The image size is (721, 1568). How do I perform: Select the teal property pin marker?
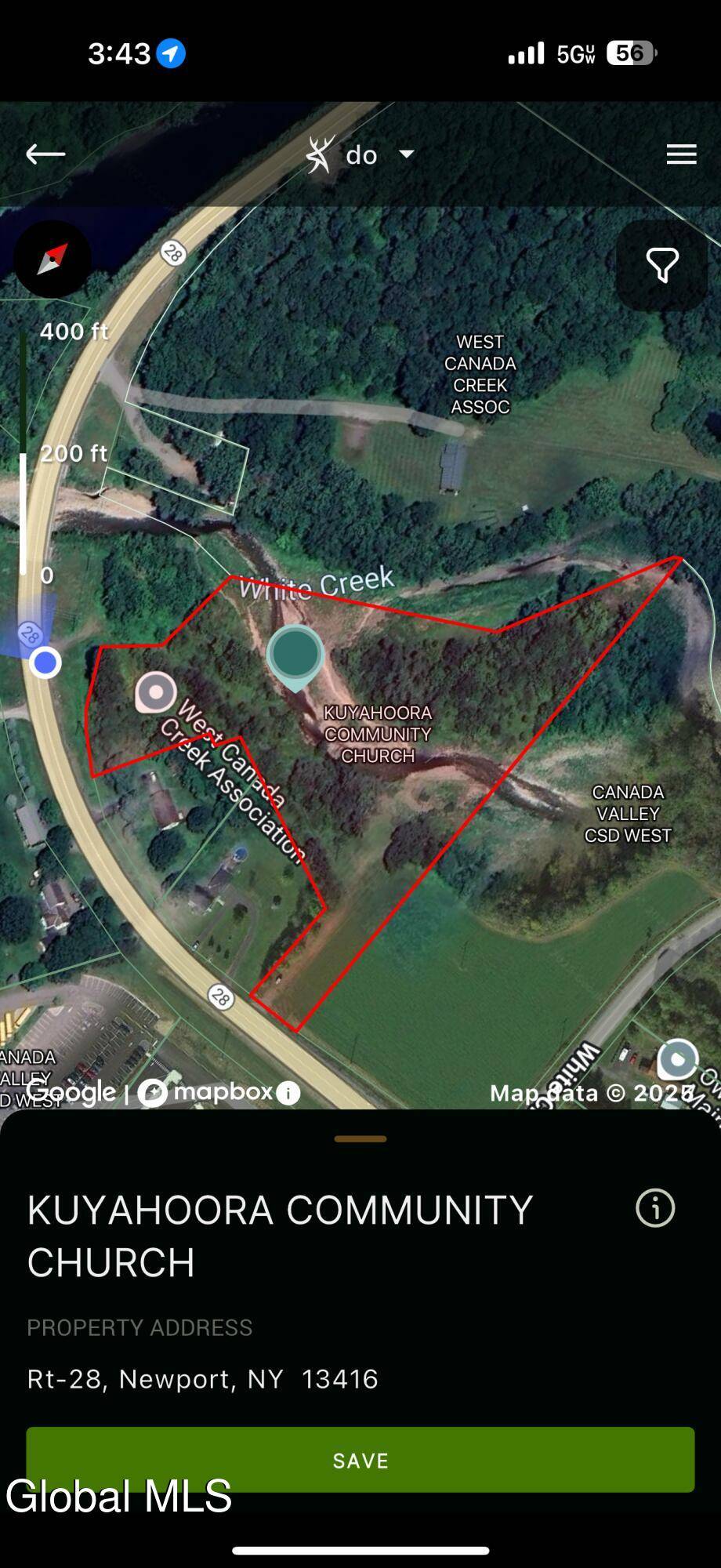point(294,657)
